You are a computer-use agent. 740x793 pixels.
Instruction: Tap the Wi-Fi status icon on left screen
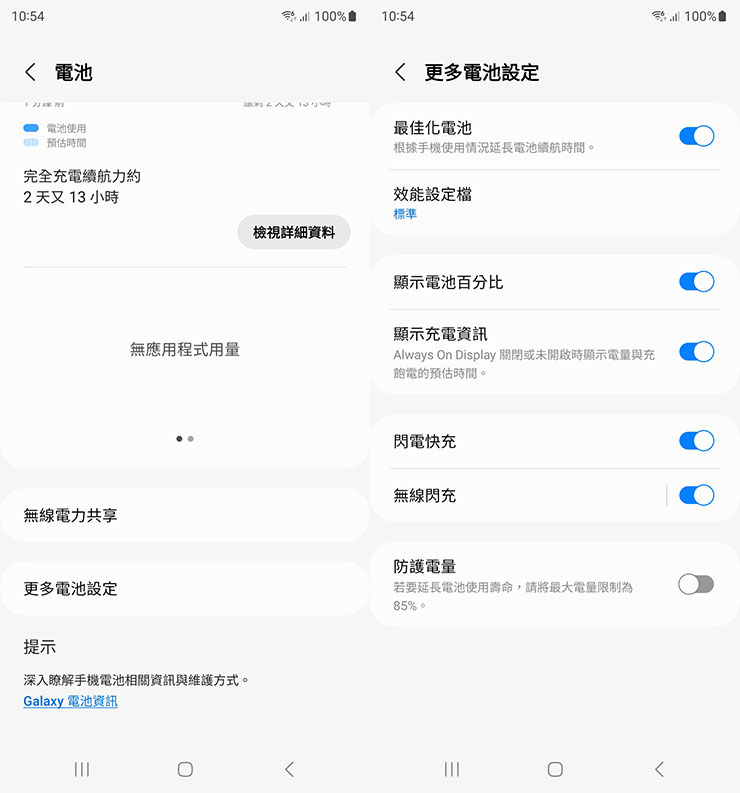[x=287, y=15]
